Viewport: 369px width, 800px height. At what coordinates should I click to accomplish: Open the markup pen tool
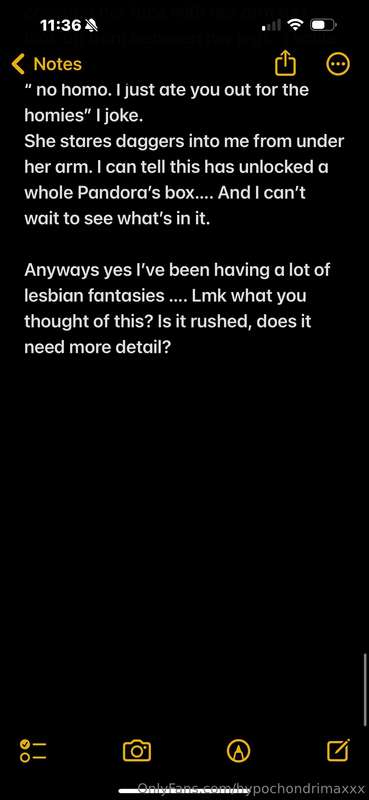(x=238, y=751)
